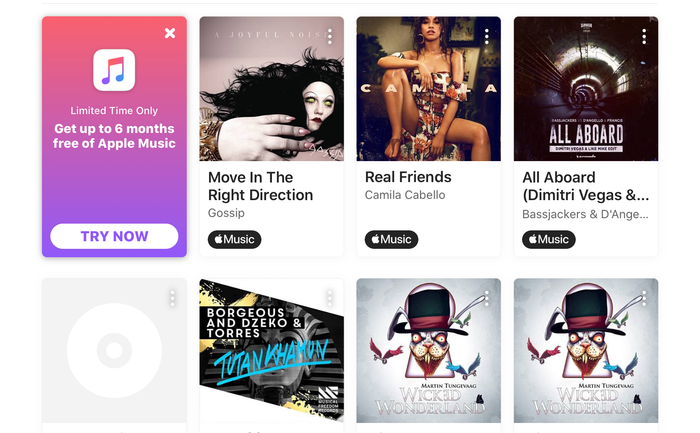700x433 pixels.
Task: Dismiss the Apple Music promo card
Action: pyautogui.click(x=170, y=33)
